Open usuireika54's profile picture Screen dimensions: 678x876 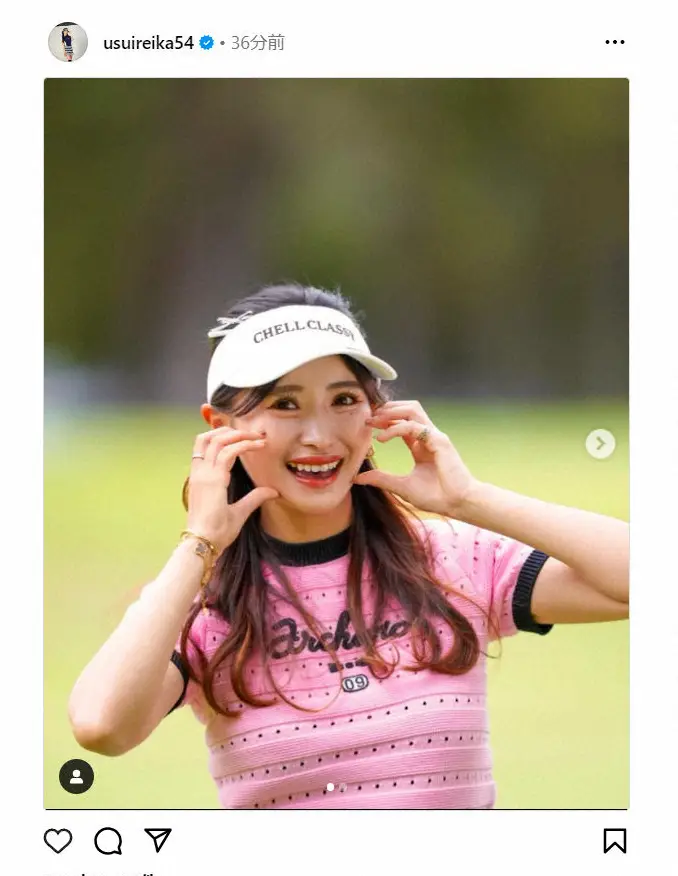click(x=68, y=42)
